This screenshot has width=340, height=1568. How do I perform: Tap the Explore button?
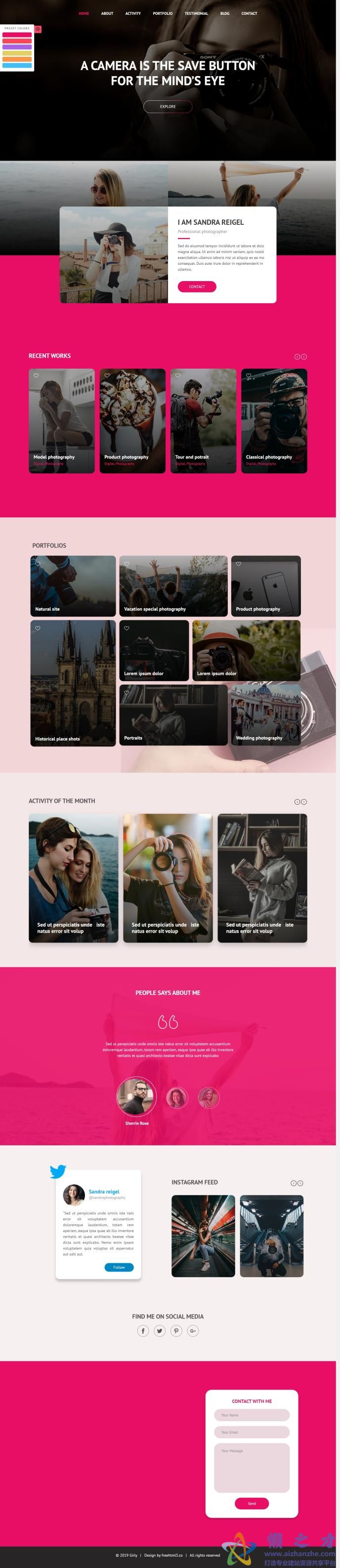[168, 107]
